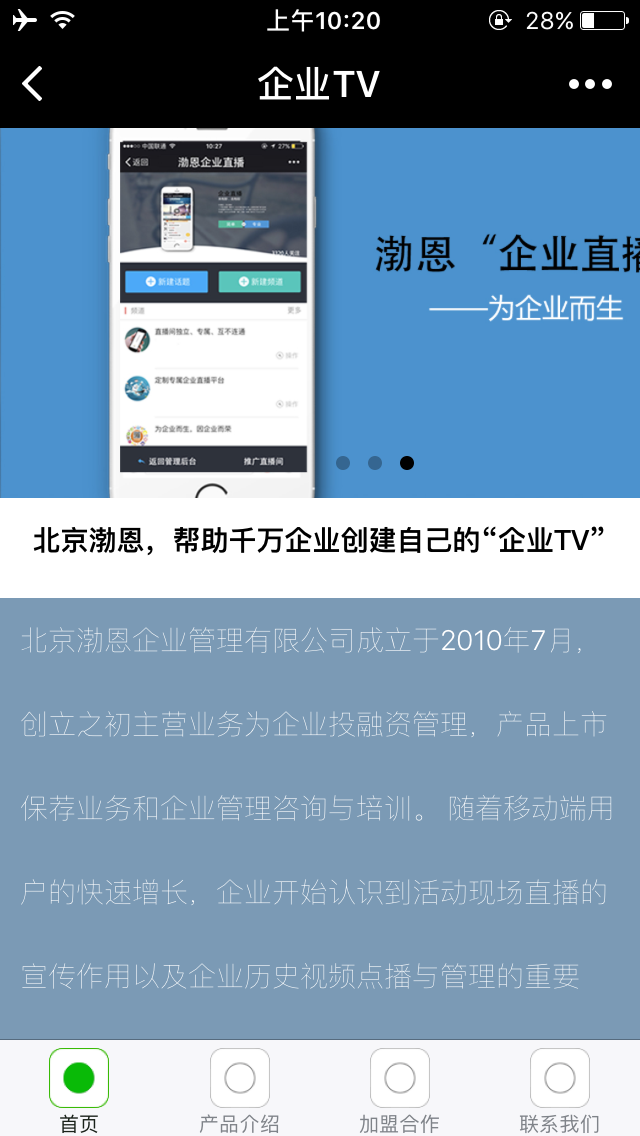Open the 联系我们 tab
640x1136 pixels.
559,1088
